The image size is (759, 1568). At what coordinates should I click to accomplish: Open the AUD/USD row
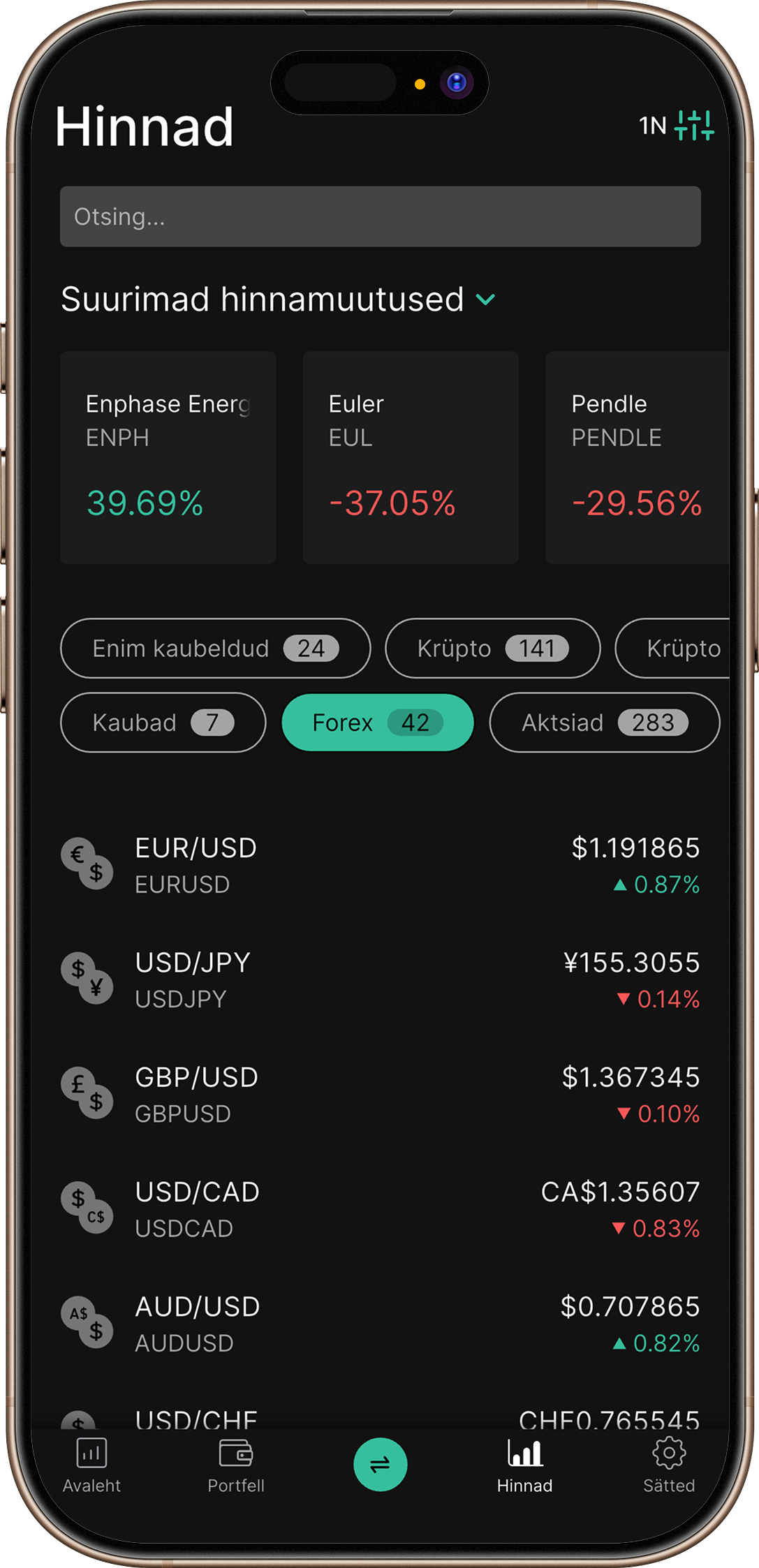click(381, 1324)
